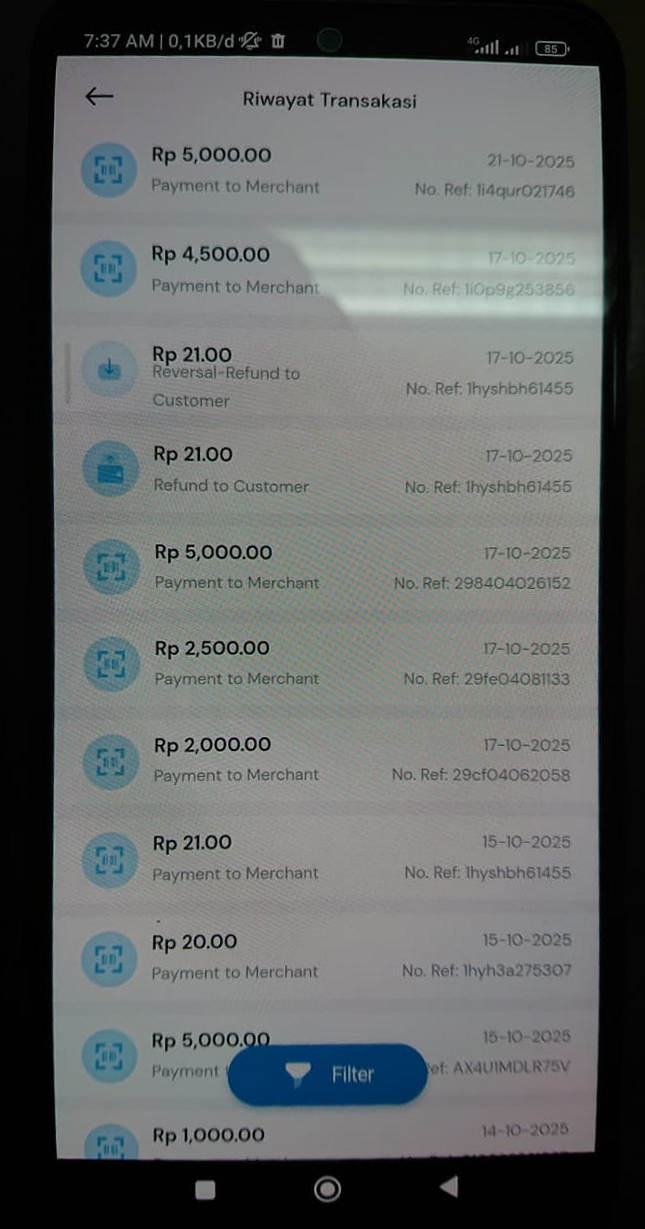View the Reversal-Refund to Customer transaction
This screenshot has height=1229, width=645.
tap(328, 376)
